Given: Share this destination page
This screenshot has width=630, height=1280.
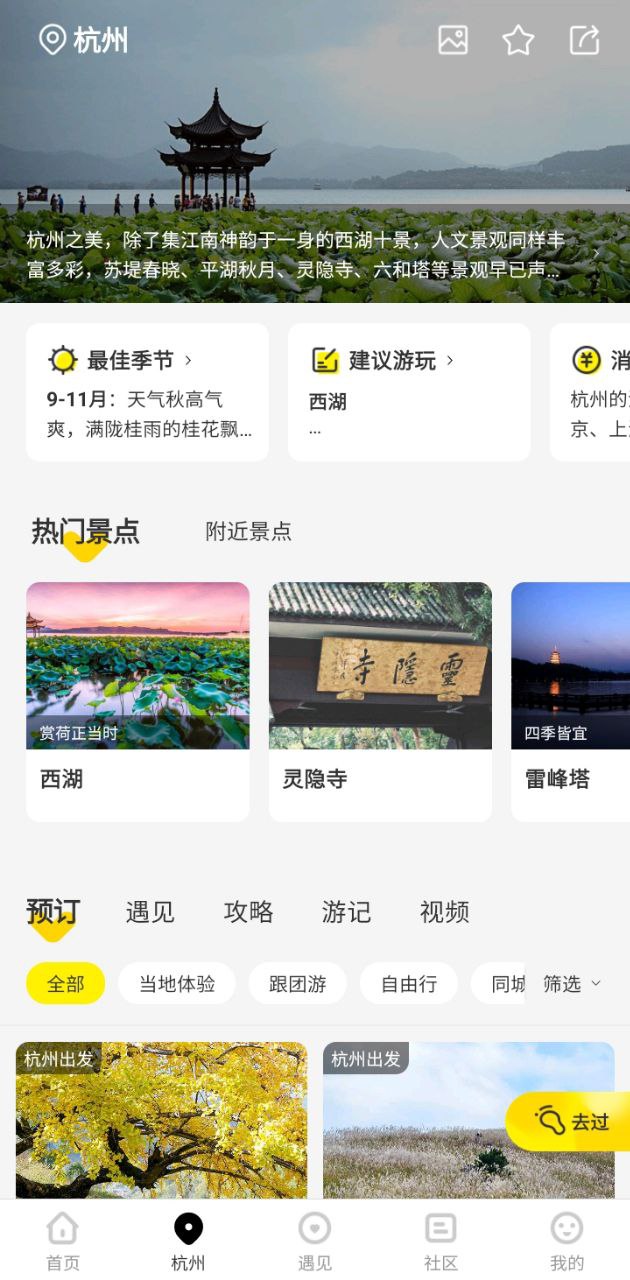Looking at the screenshot, I should point(584,40).
